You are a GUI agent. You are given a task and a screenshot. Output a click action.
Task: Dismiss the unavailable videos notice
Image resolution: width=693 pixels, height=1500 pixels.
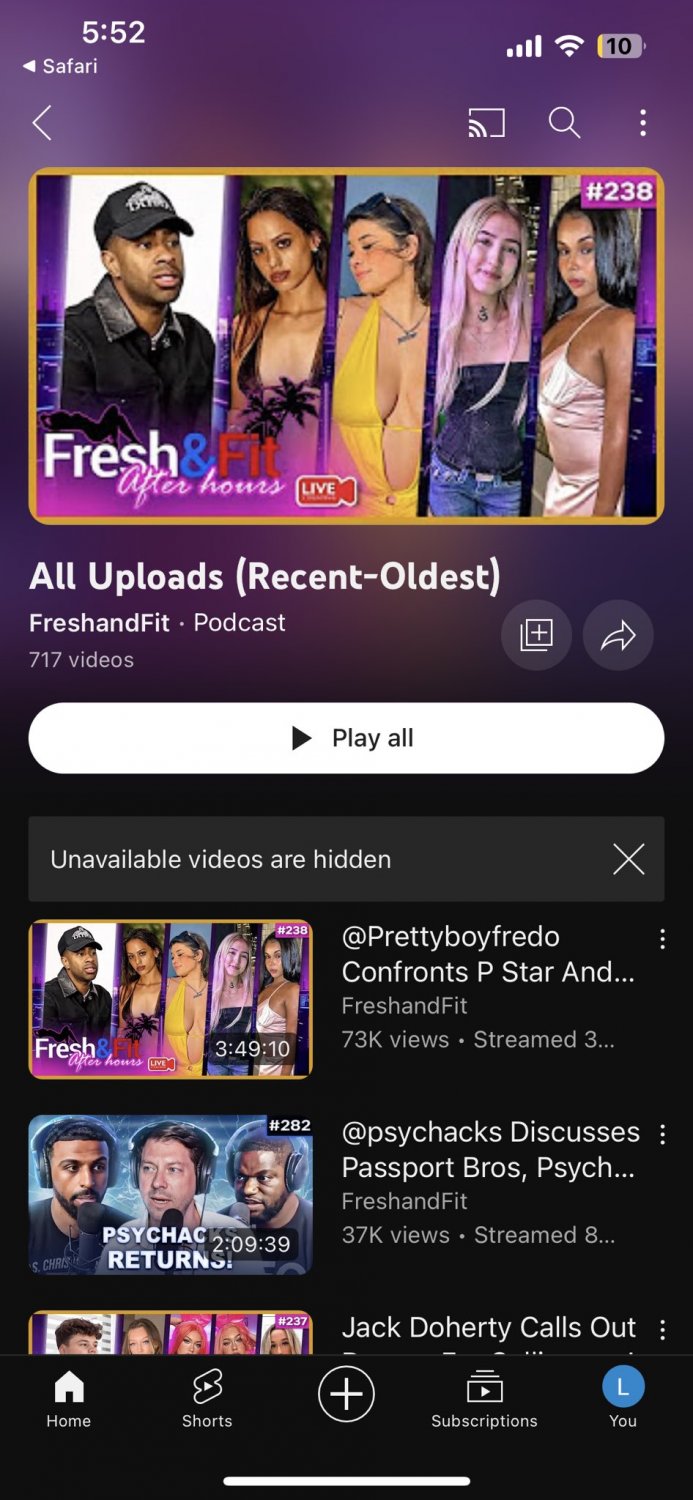coord(628,859)
